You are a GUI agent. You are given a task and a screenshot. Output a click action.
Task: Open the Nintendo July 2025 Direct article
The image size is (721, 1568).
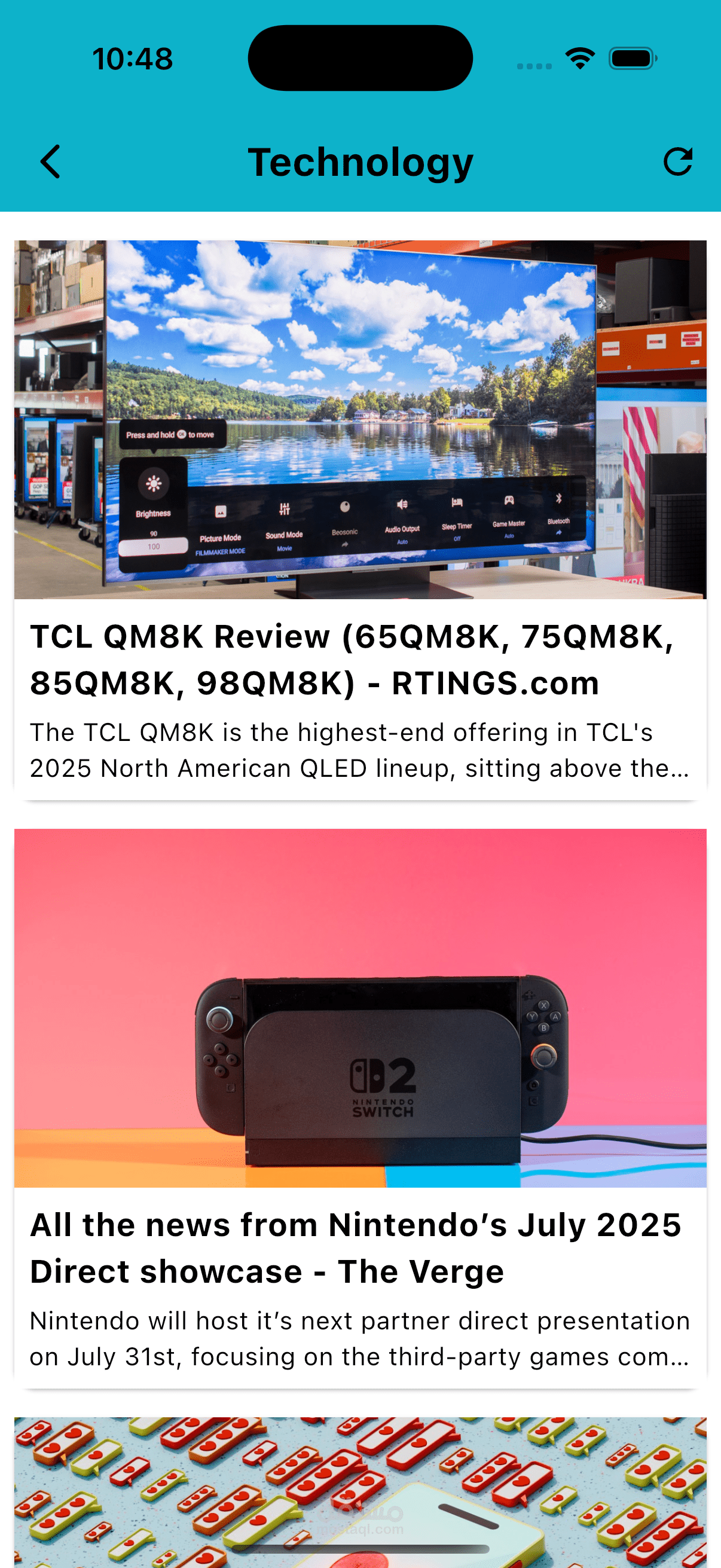pyautogui.click(x=360, y=1108)
